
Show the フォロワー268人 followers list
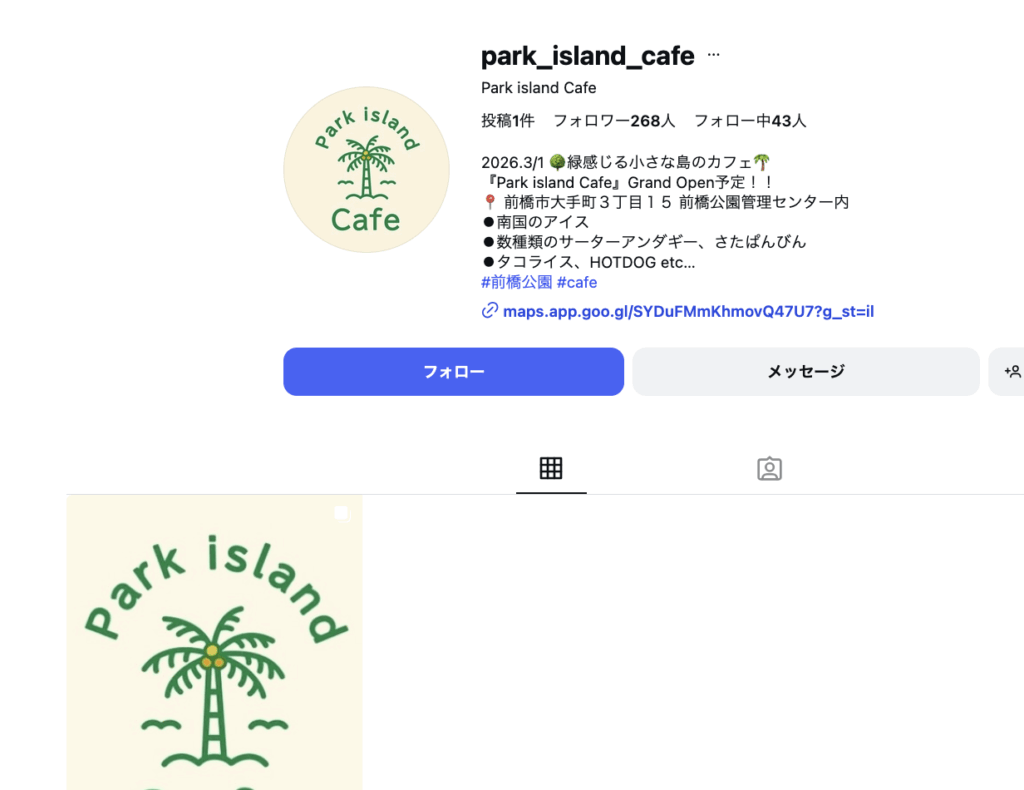click(x=614, y=121)
